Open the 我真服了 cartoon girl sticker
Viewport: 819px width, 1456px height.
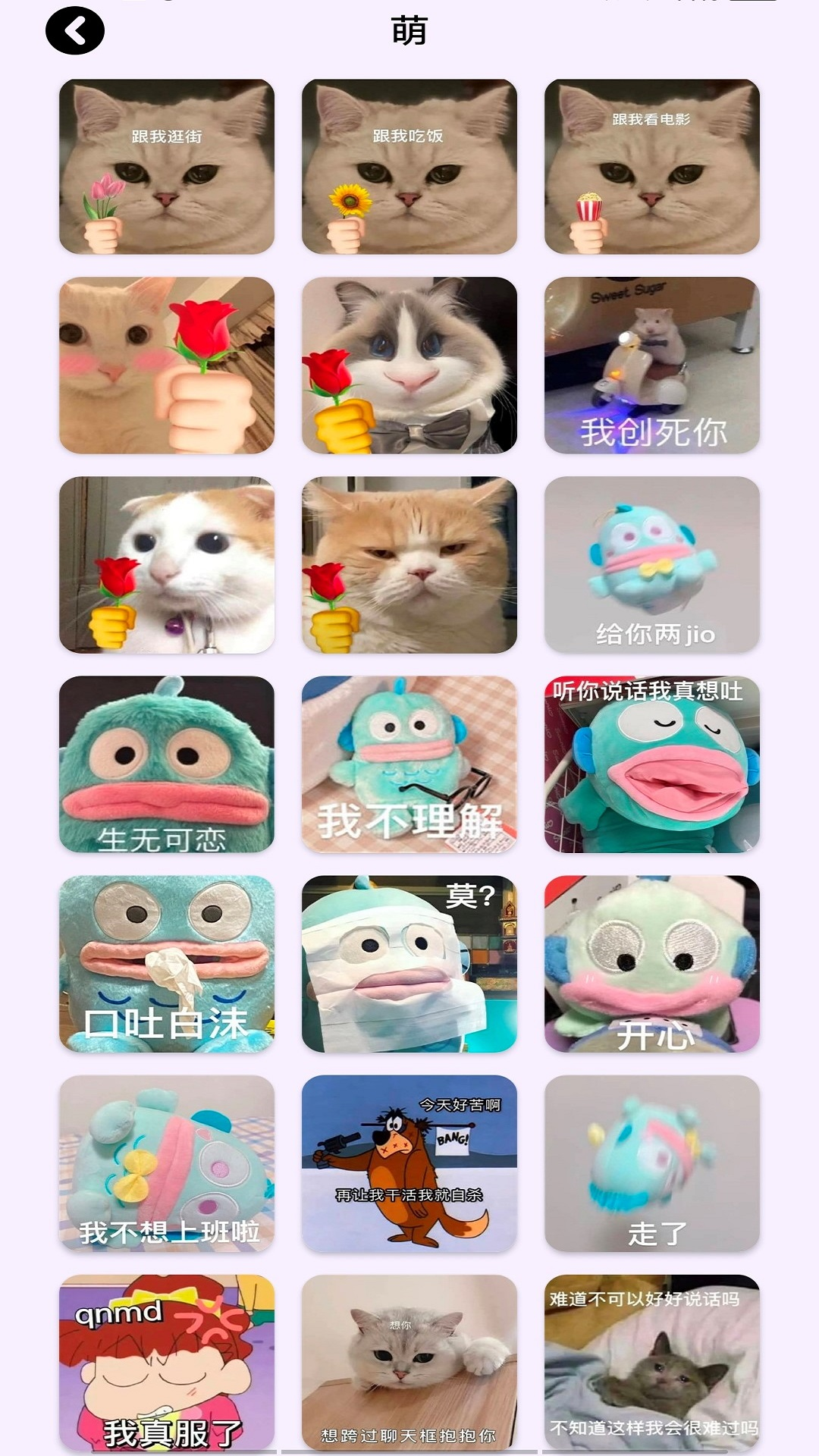point(167,1363)
